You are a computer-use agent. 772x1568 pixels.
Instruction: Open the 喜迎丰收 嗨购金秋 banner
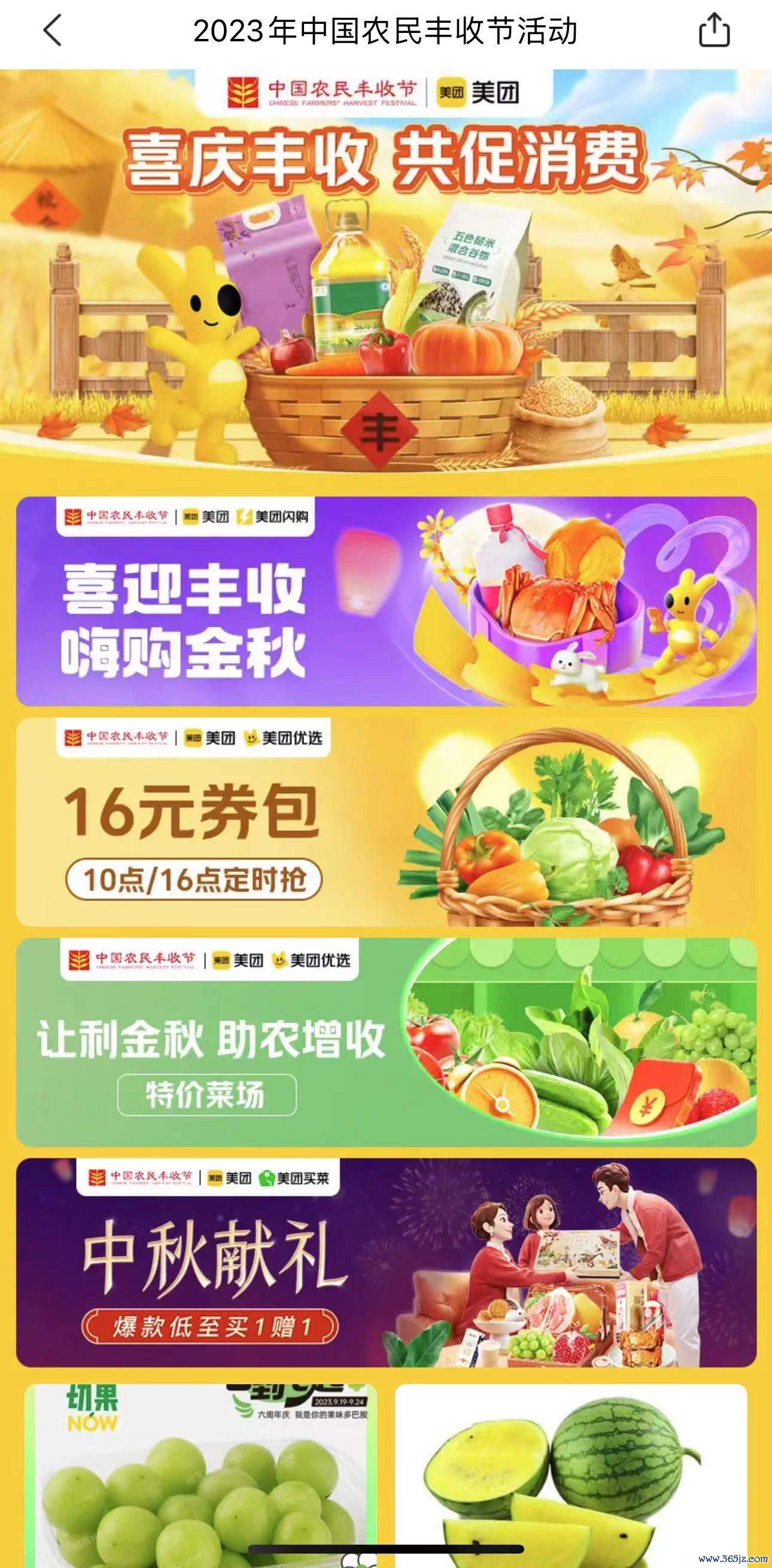(385, 601)
